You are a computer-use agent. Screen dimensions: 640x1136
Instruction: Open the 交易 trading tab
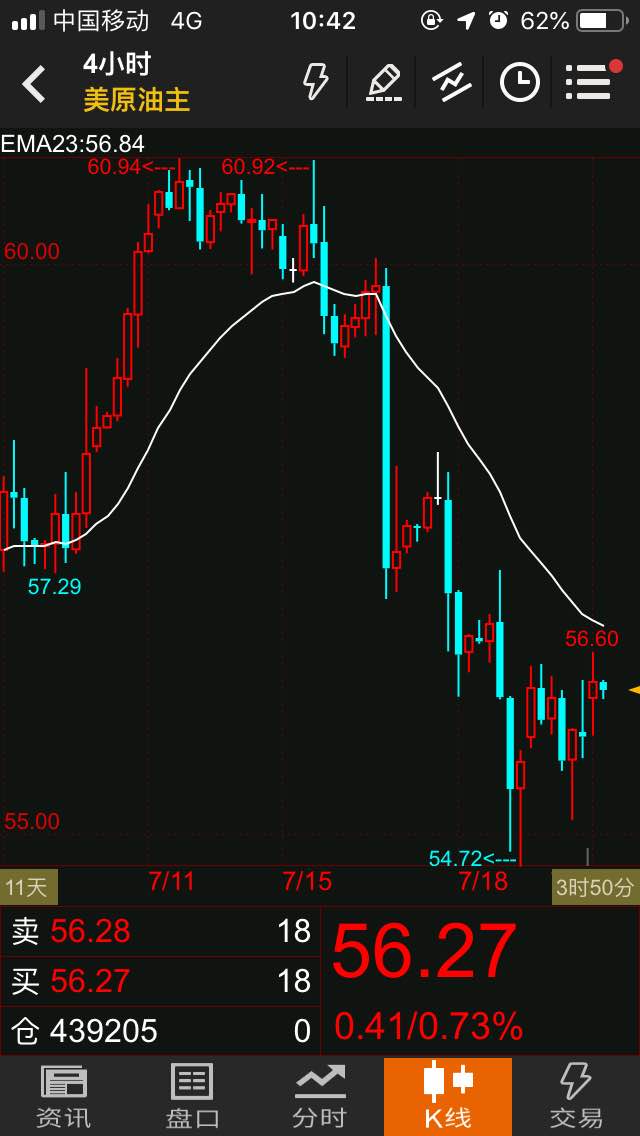576,1096
